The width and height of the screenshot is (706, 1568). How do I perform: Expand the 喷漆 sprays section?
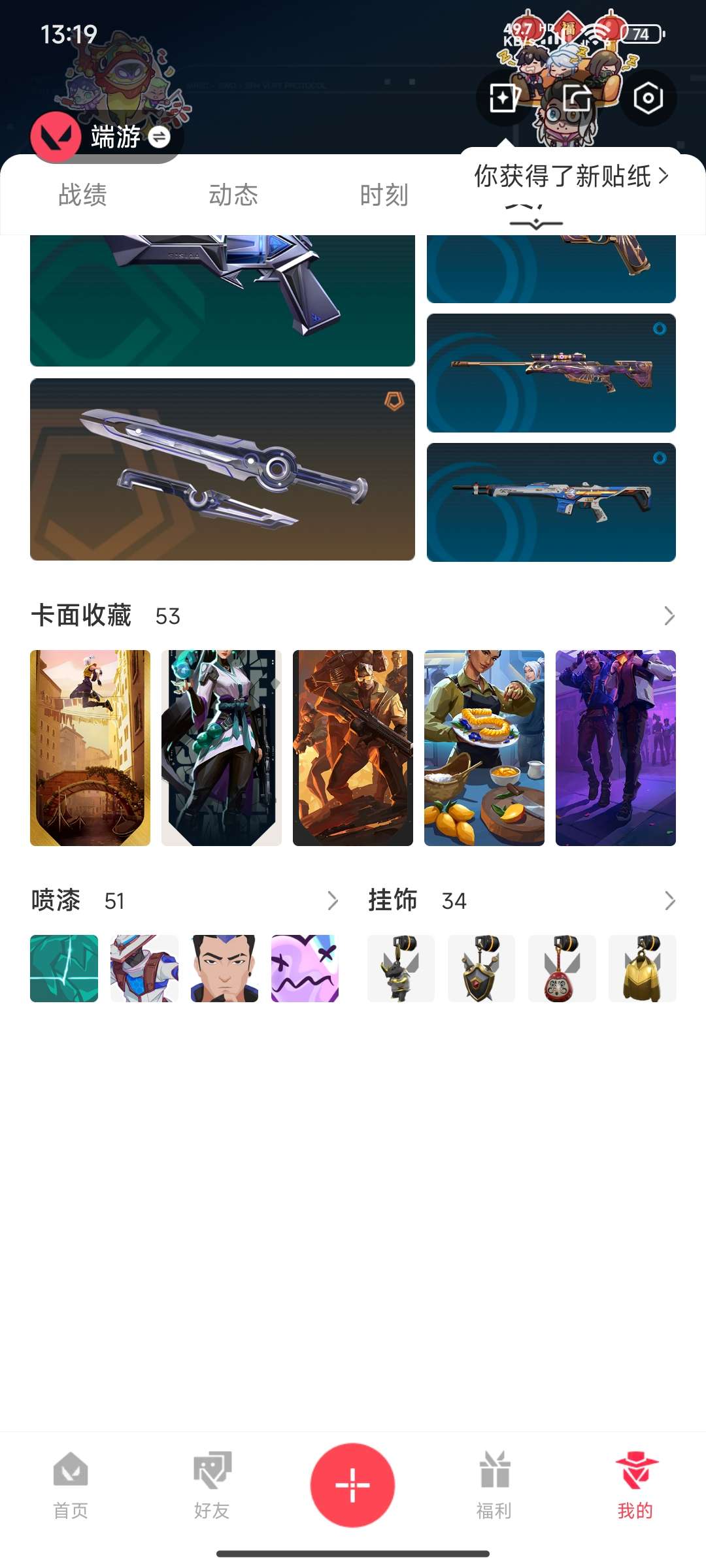(x=332, y=901)
